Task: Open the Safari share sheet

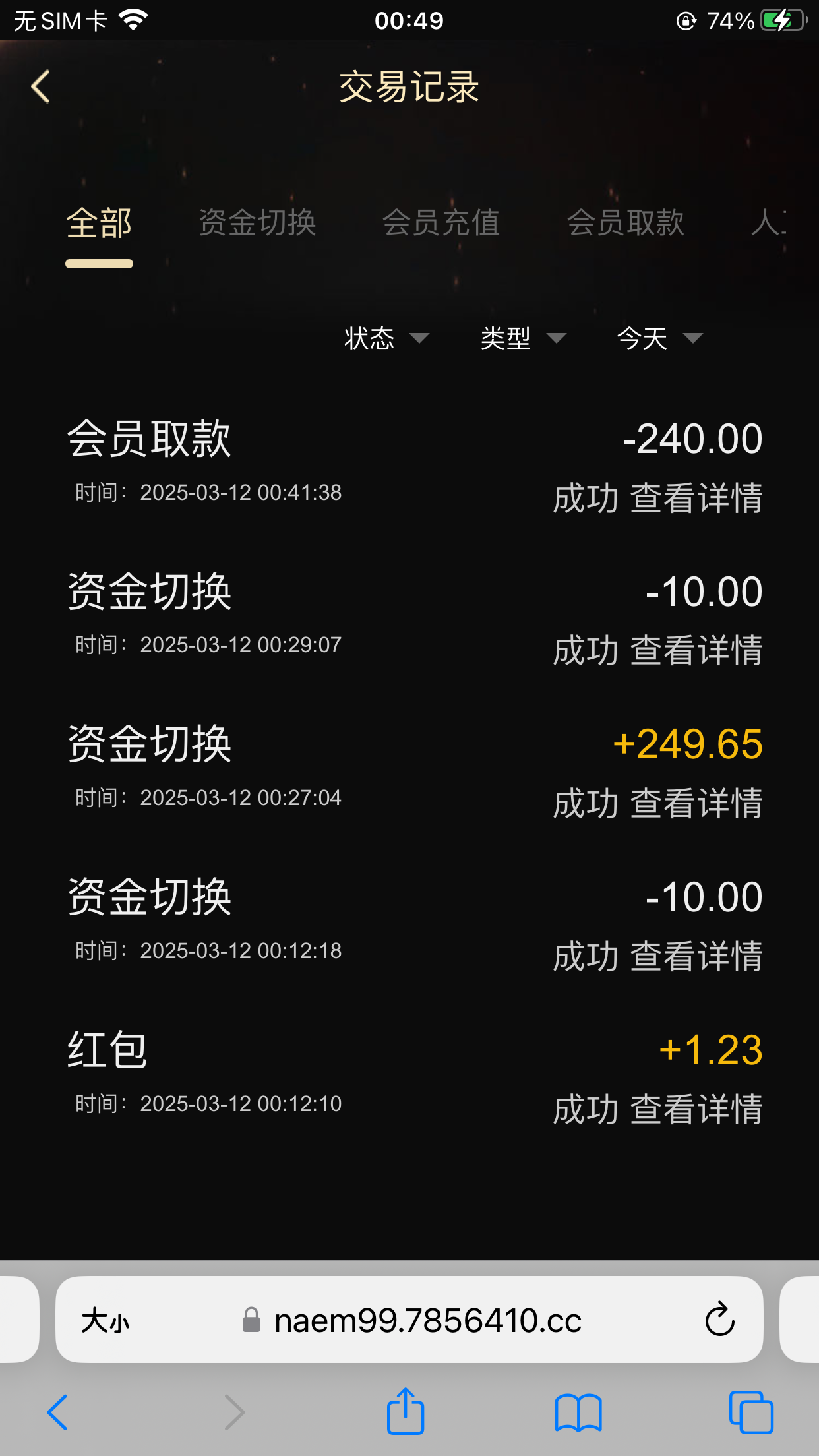Action: pyautogui.click(x=405, y=1411)
